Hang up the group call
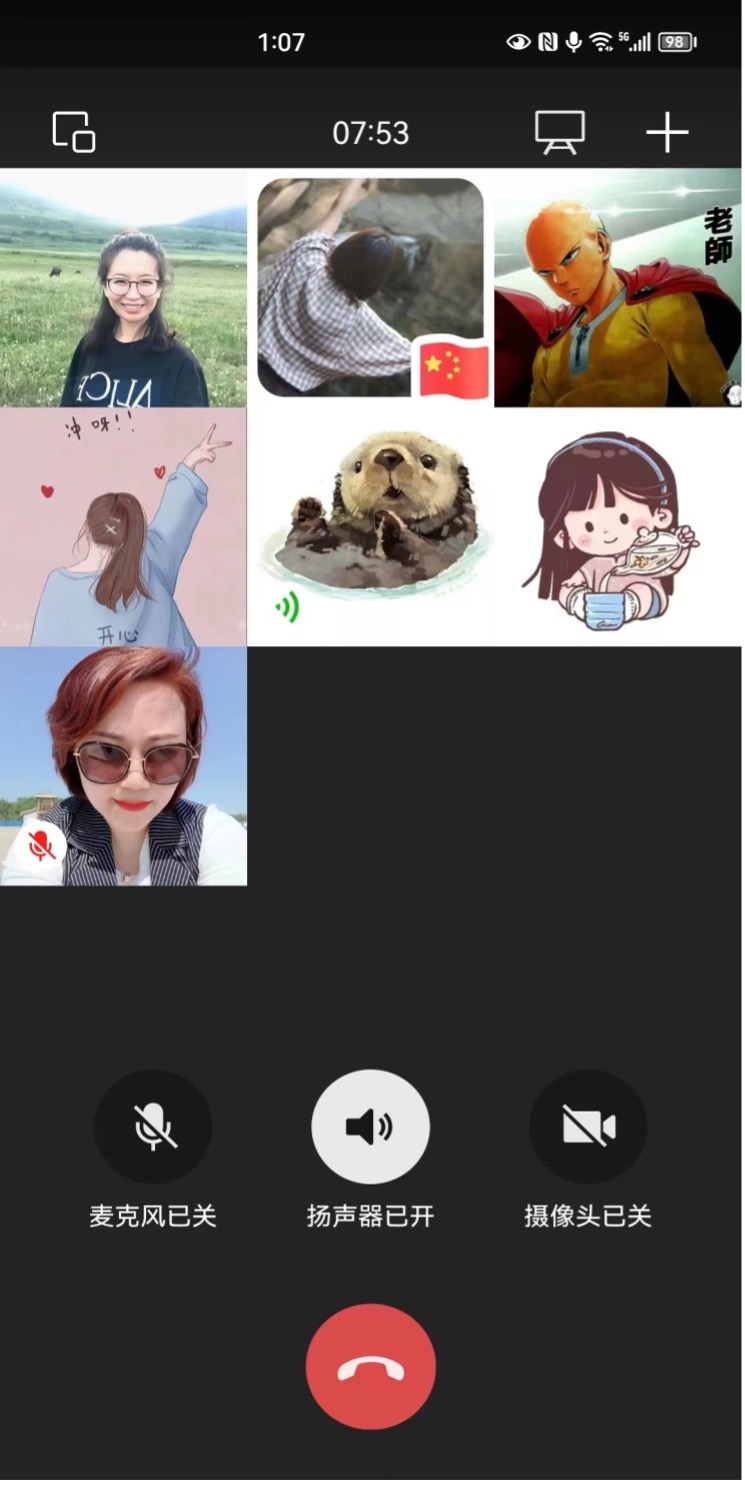Viewport: 745px width, 1485px height. coord(370,1368)
